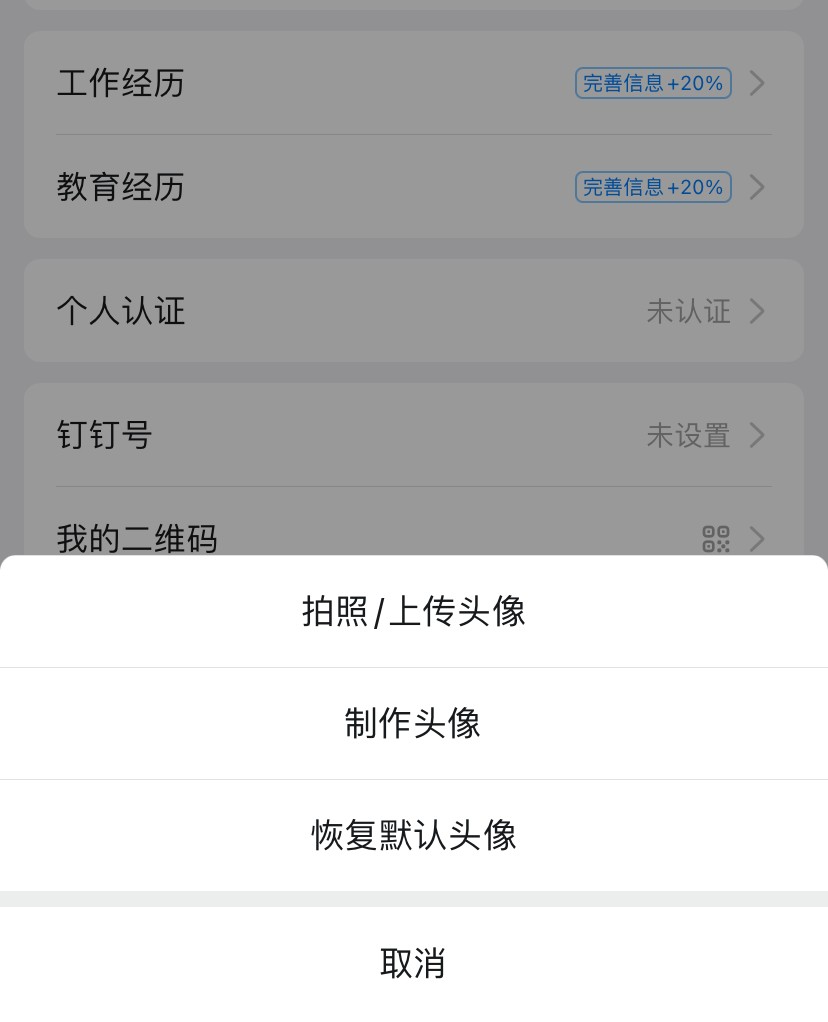Restore default avatar via 恢复默认头像
828x1022 pixels.
click(414, 835)
